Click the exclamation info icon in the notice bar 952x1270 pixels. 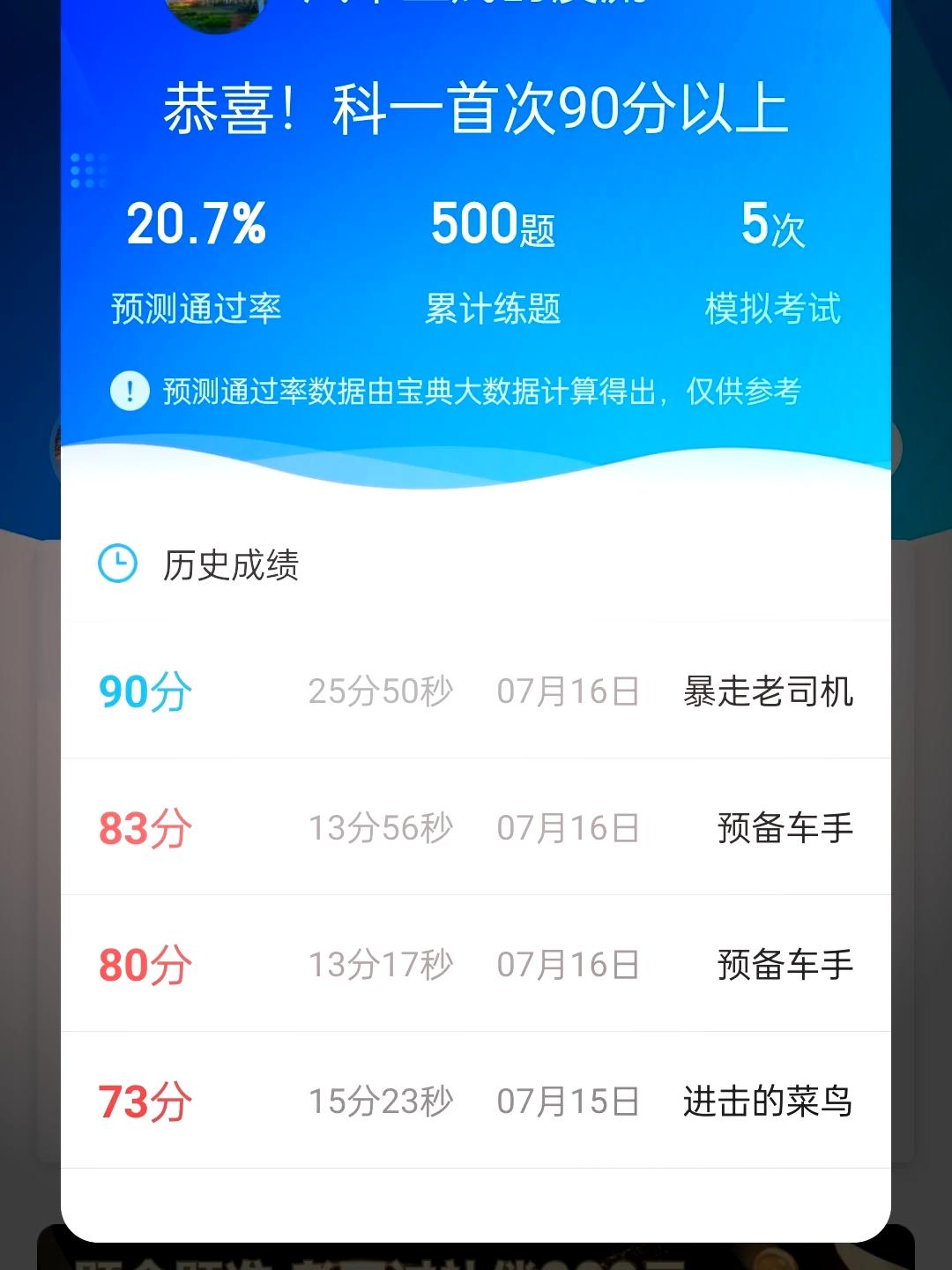129,391
